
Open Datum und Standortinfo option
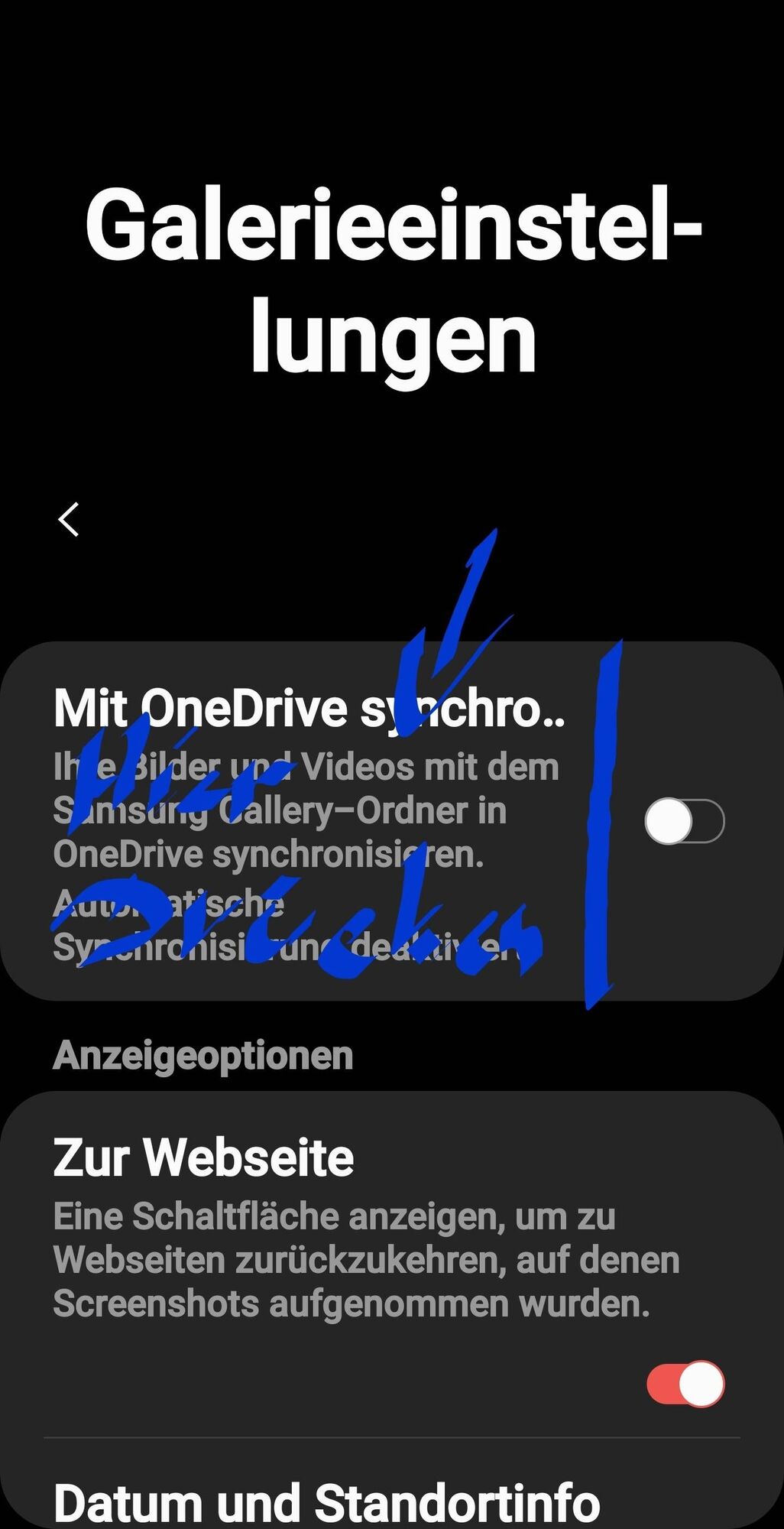(327, 1501)
